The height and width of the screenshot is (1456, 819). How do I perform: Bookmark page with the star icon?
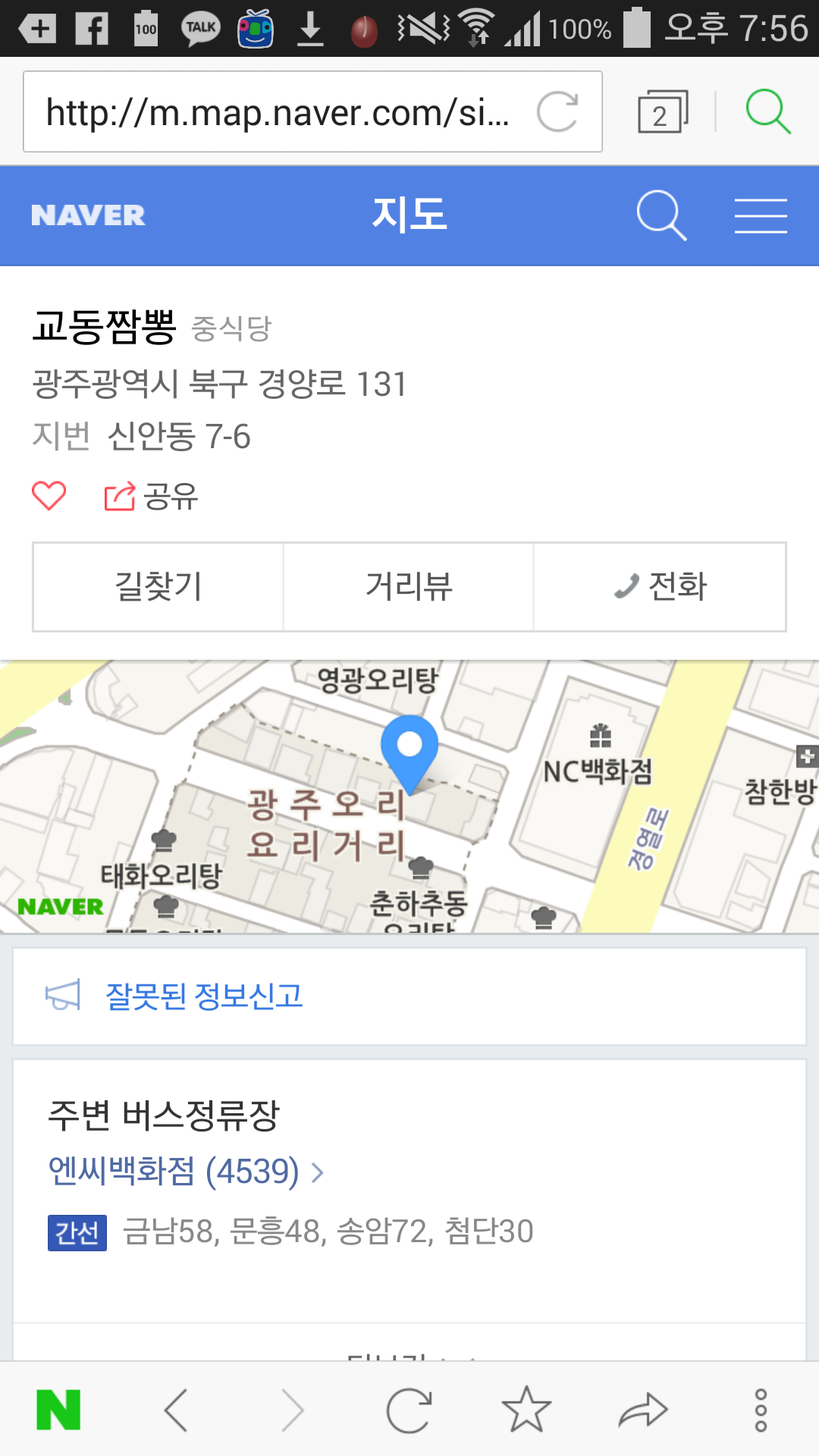click(x=526, y=1410)
